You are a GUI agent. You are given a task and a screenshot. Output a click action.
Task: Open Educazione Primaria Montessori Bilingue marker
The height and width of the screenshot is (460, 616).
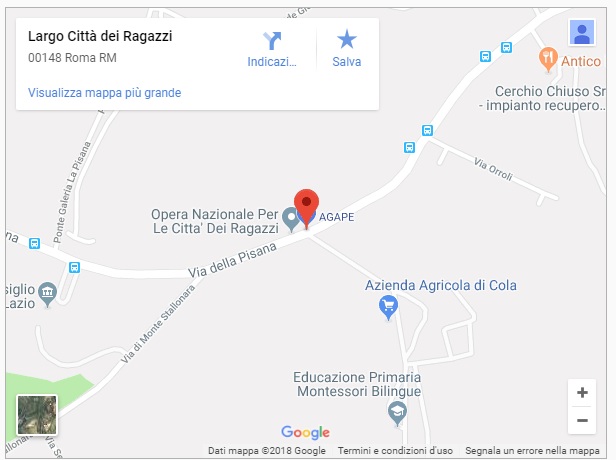(397, 412)
